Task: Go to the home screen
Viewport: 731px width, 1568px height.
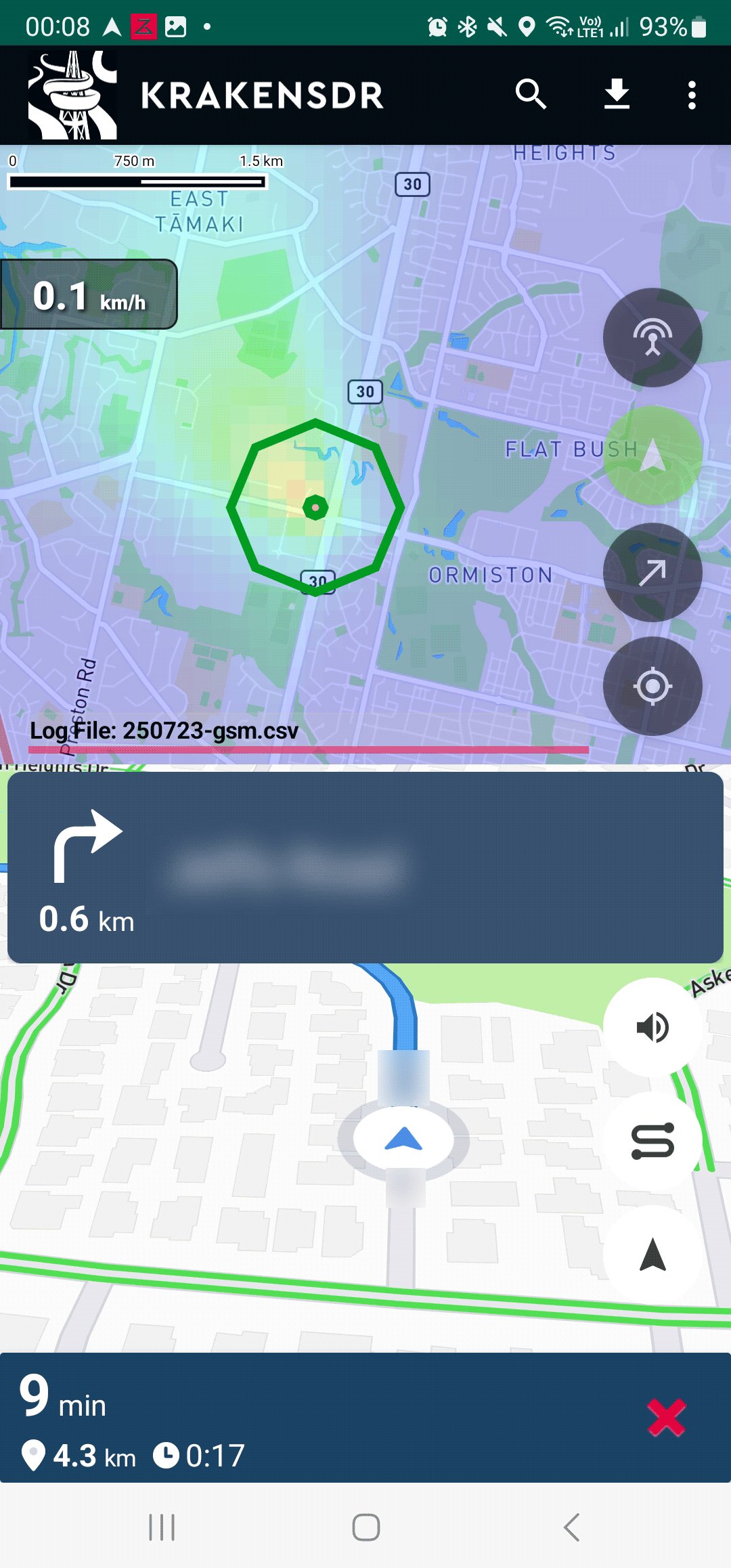Action: 365,1527
